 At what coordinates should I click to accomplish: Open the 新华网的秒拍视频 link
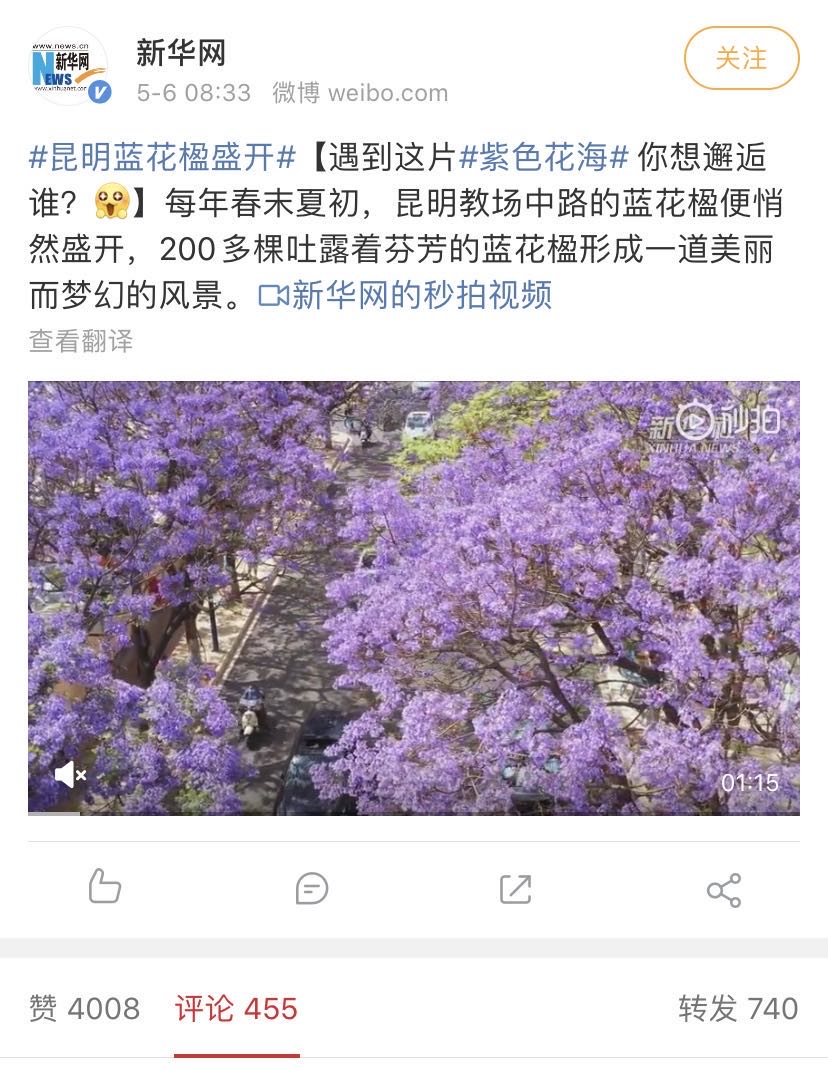(405, 295)
